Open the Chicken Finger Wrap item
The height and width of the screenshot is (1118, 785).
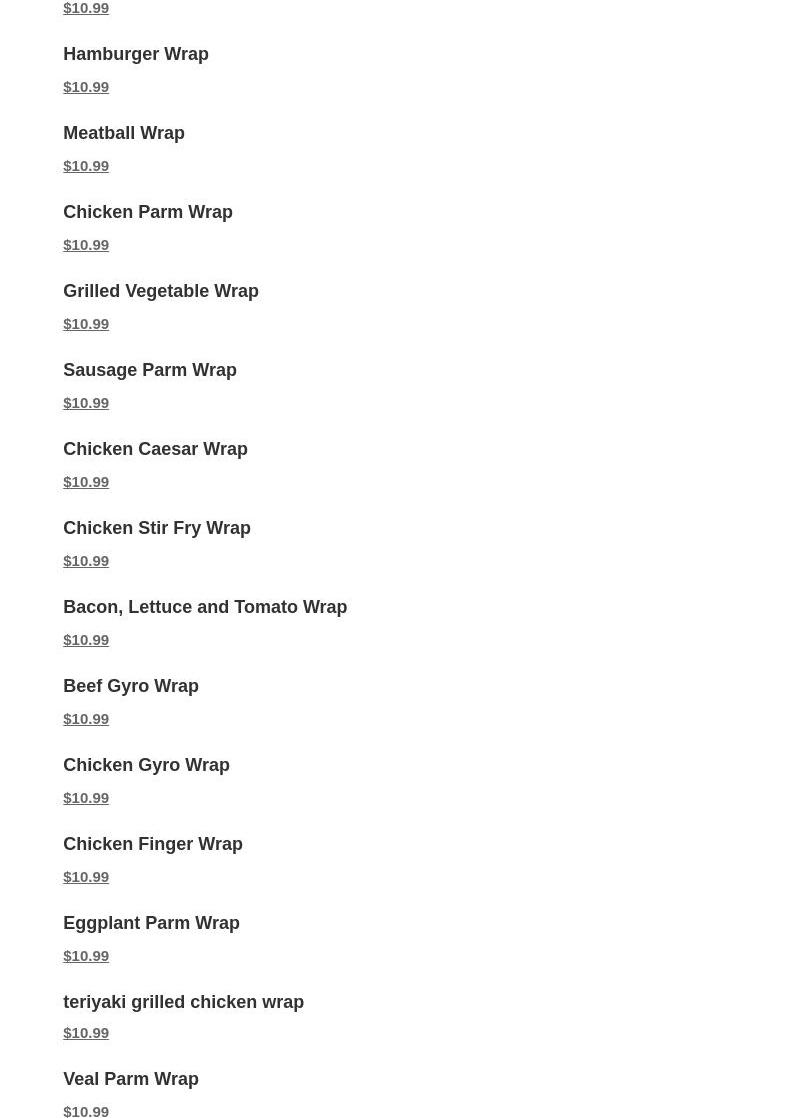153,844
